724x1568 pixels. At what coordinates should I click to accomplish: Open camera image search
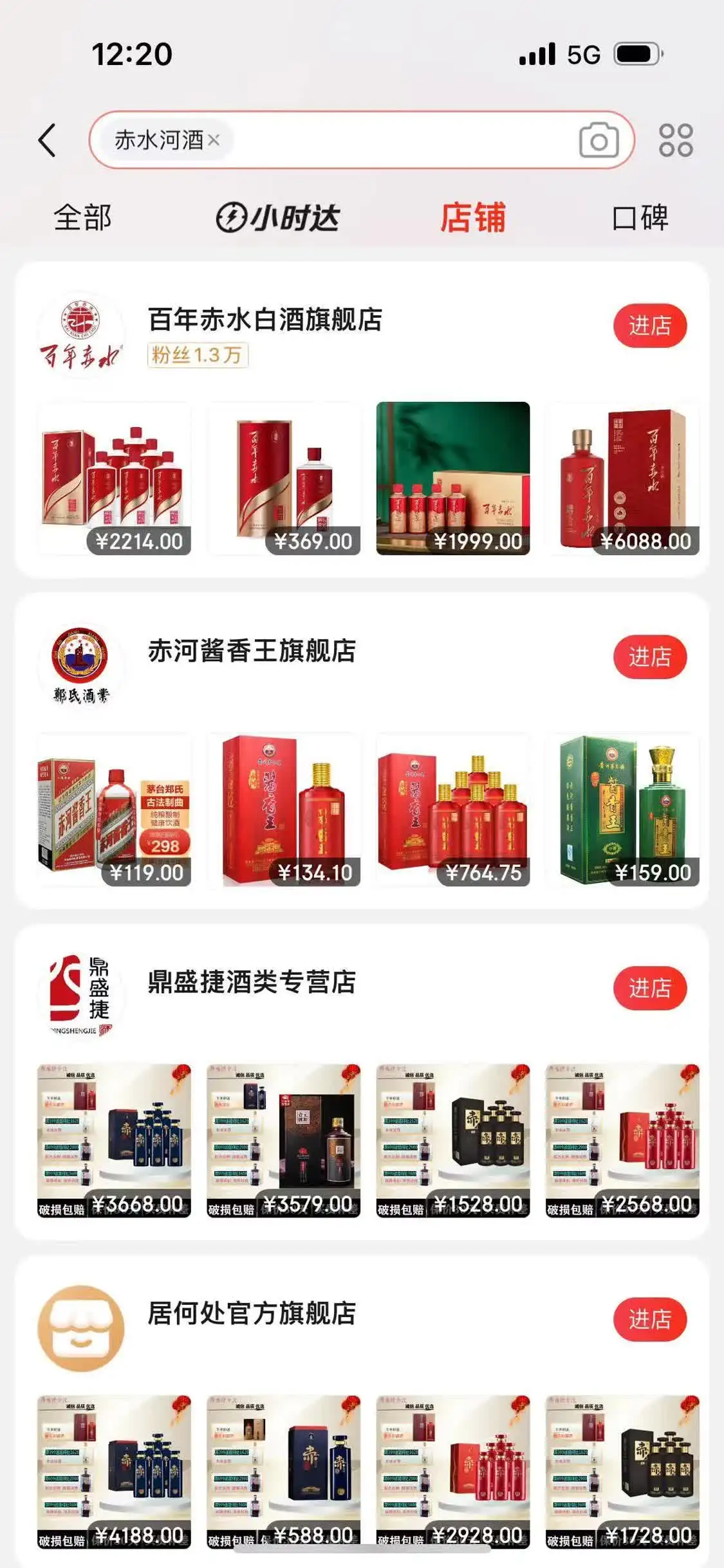[599, 140]
